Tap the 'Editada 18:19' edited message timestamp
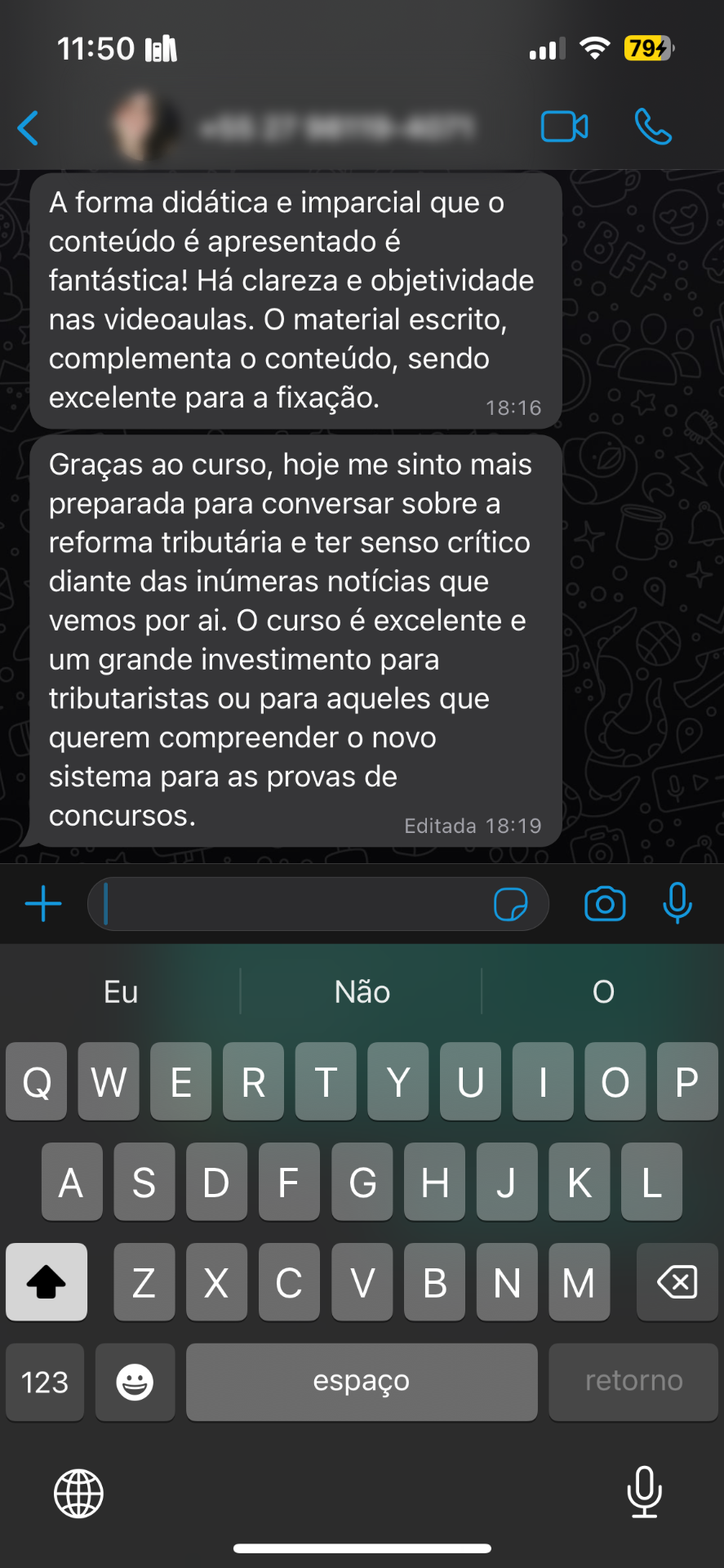Viewport: 724px width, 1568px height. 473,825
